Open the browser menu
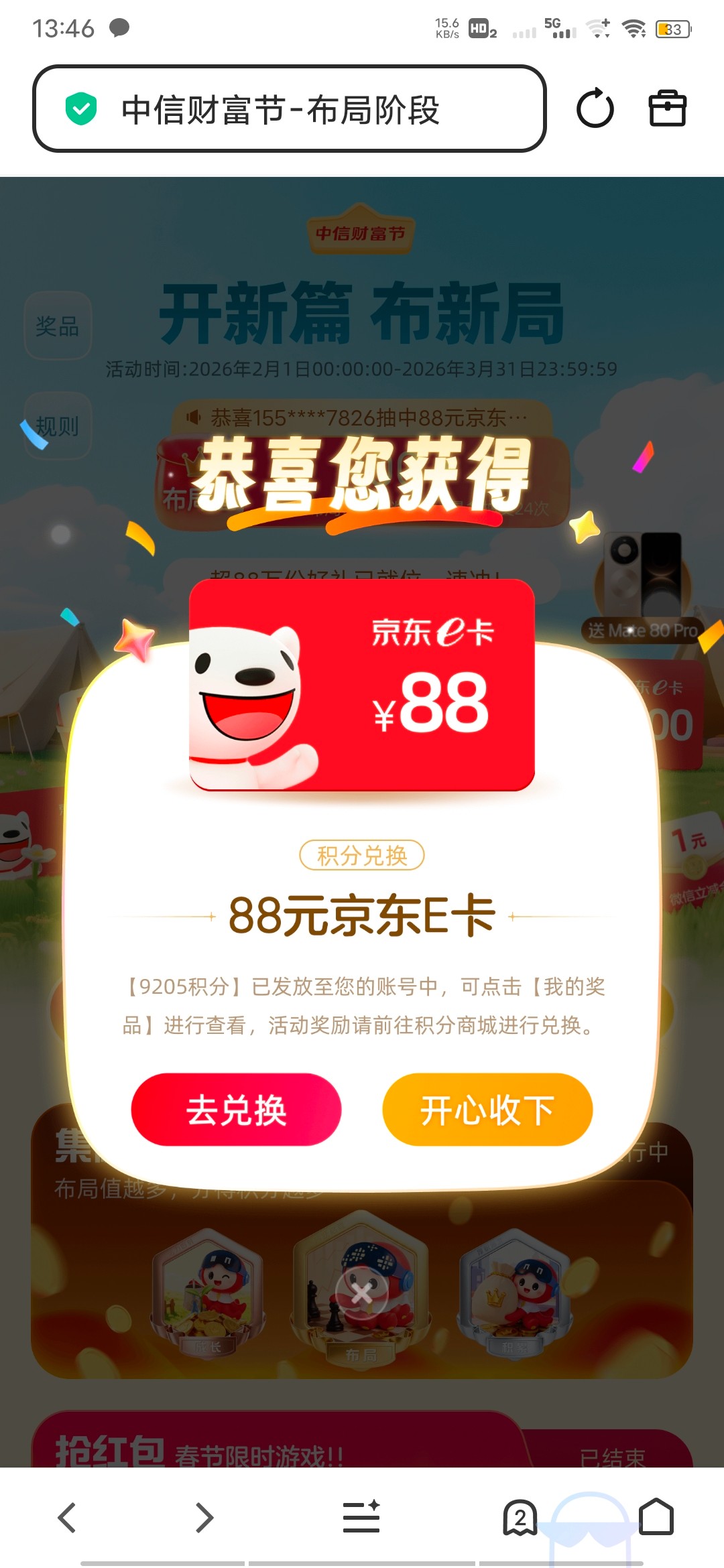724x1568 pixels. 361,1517
